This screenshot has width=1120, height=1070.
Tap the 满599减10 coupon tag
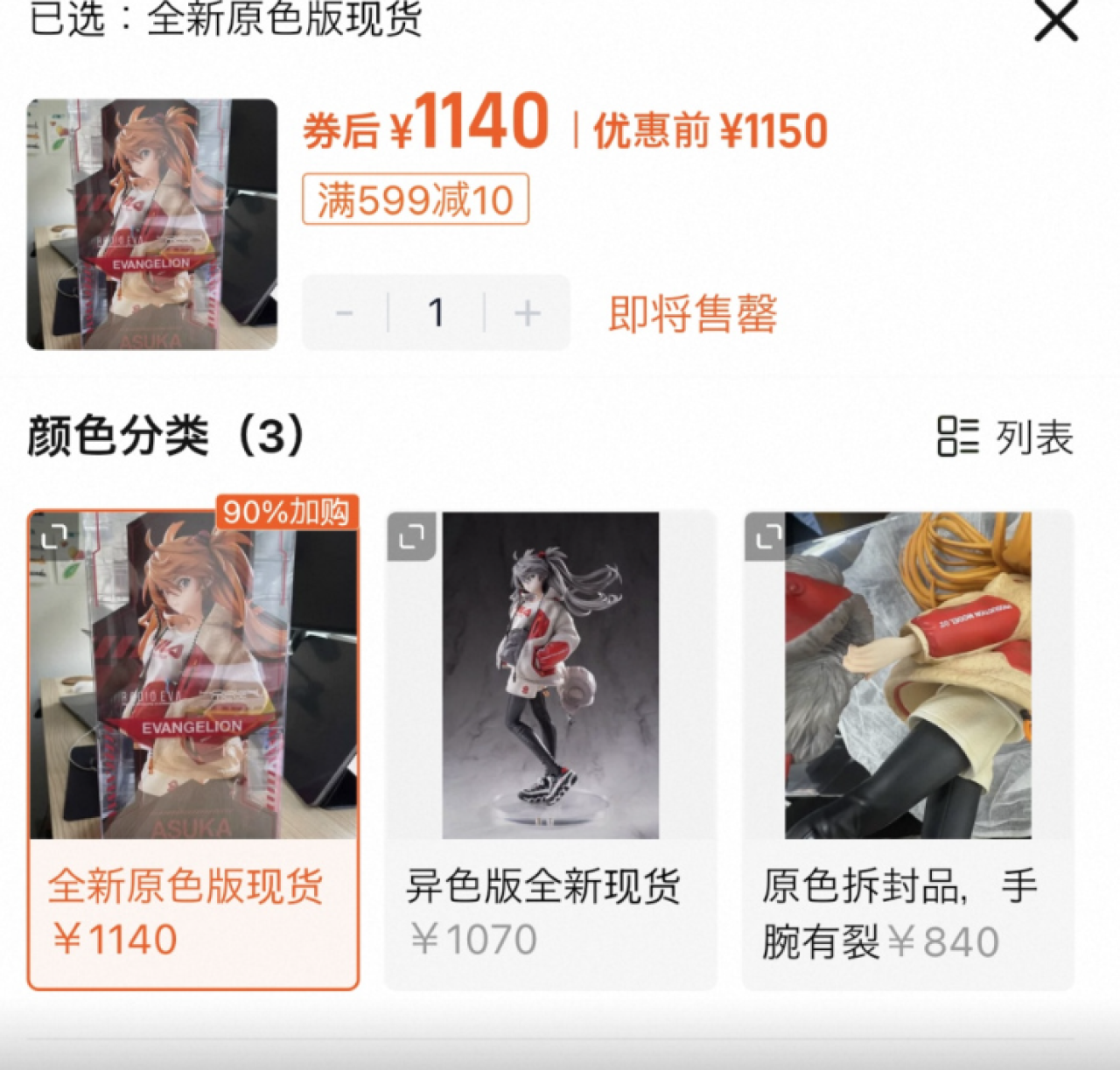point(415,199)
